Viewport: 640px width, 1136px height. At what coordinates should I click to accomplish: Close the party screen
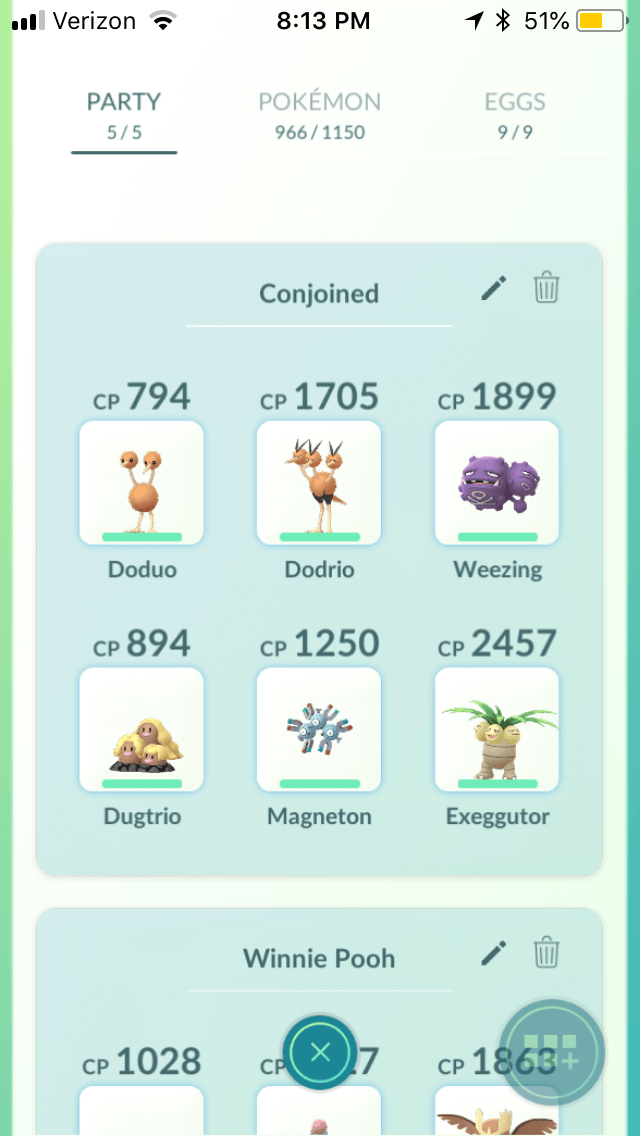click(320, 1051)
